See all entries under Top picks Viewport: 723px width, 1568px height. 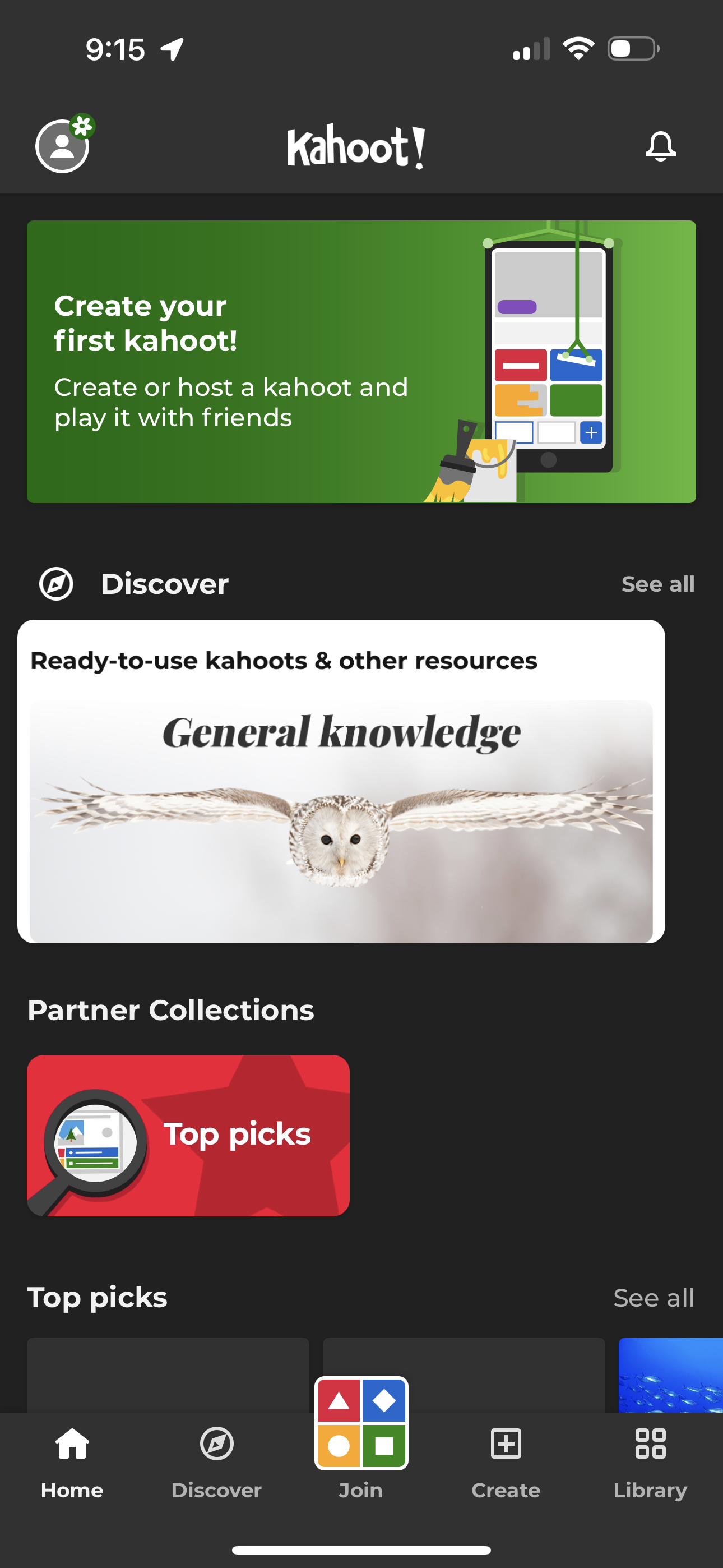coord(654,1297)
